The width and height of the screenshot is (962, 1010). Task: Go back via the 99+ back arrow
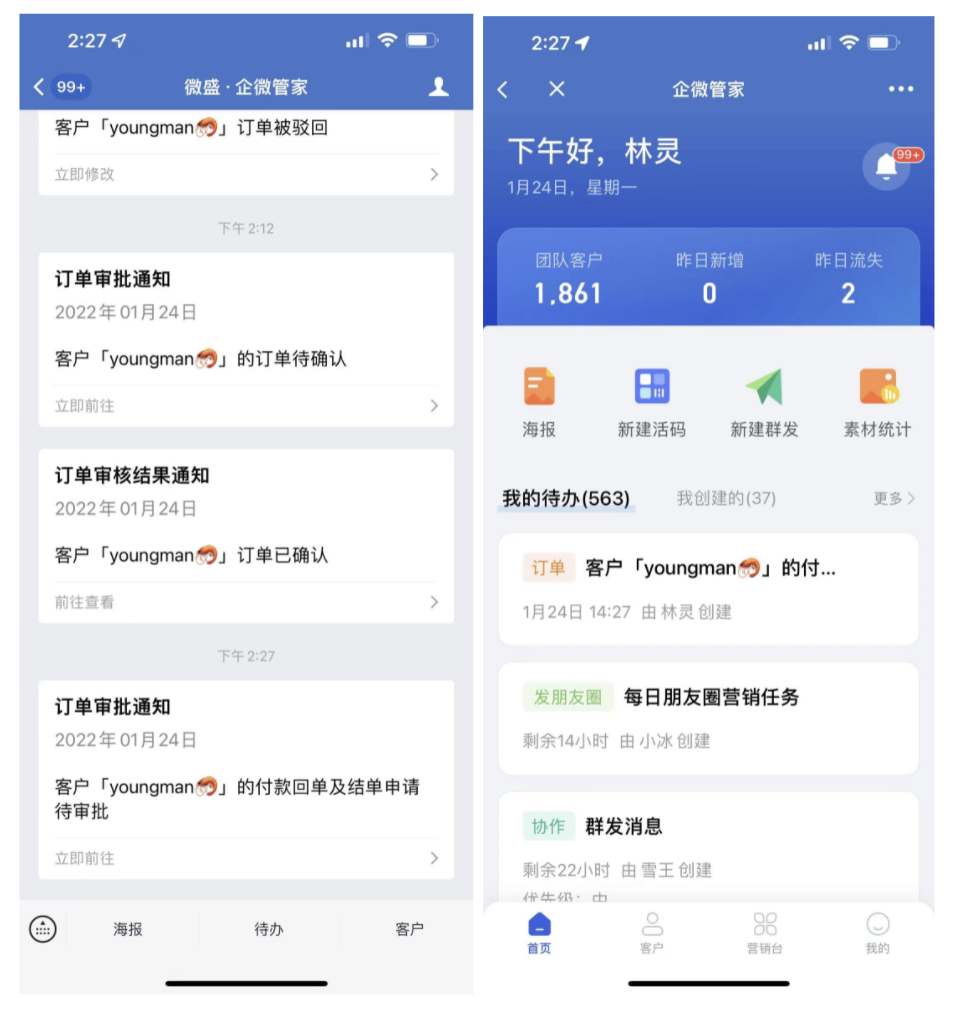[x=60, y=87]
